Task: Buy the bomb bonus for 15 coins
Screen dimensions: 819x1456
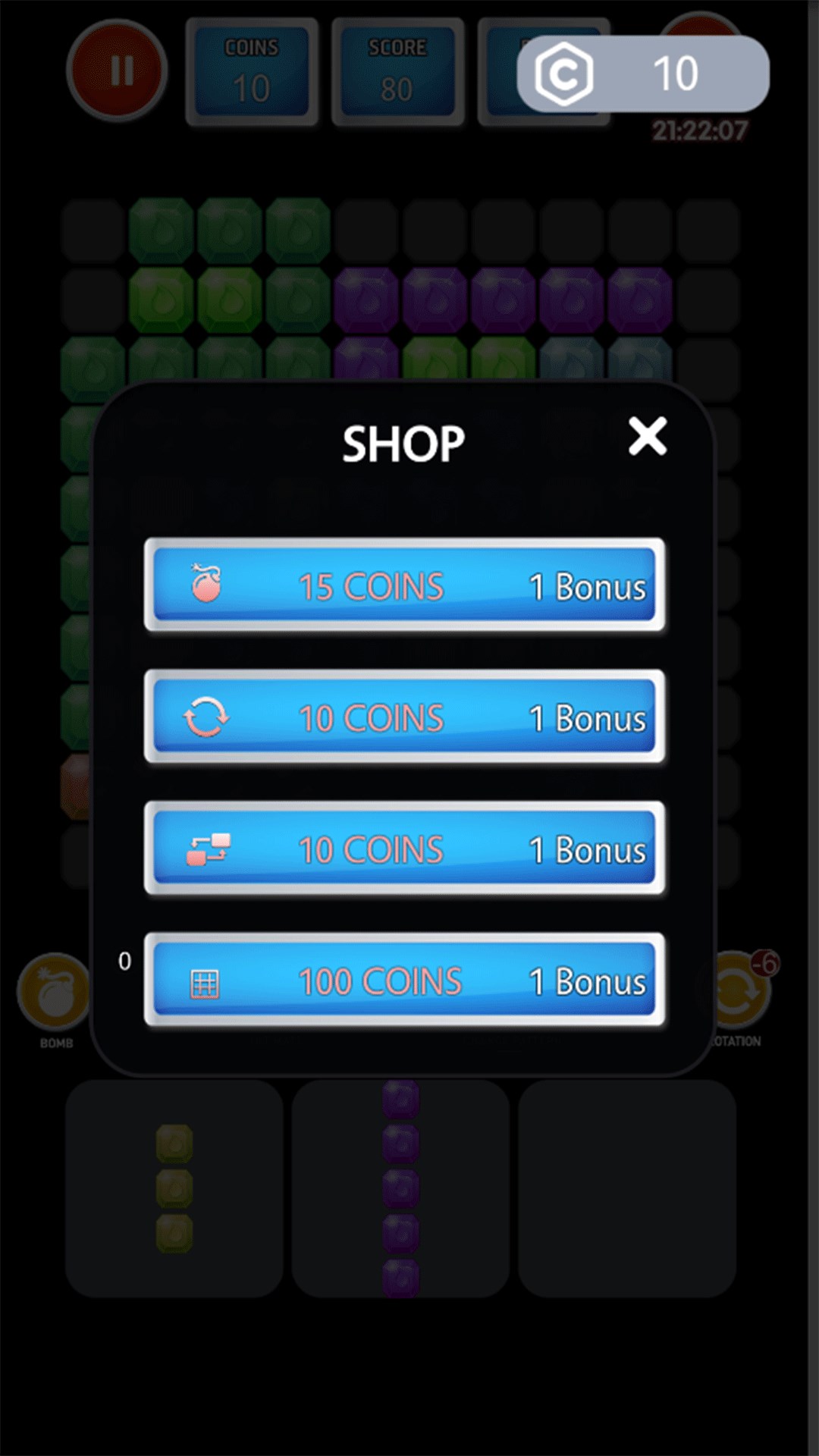Action: point(404,585)
